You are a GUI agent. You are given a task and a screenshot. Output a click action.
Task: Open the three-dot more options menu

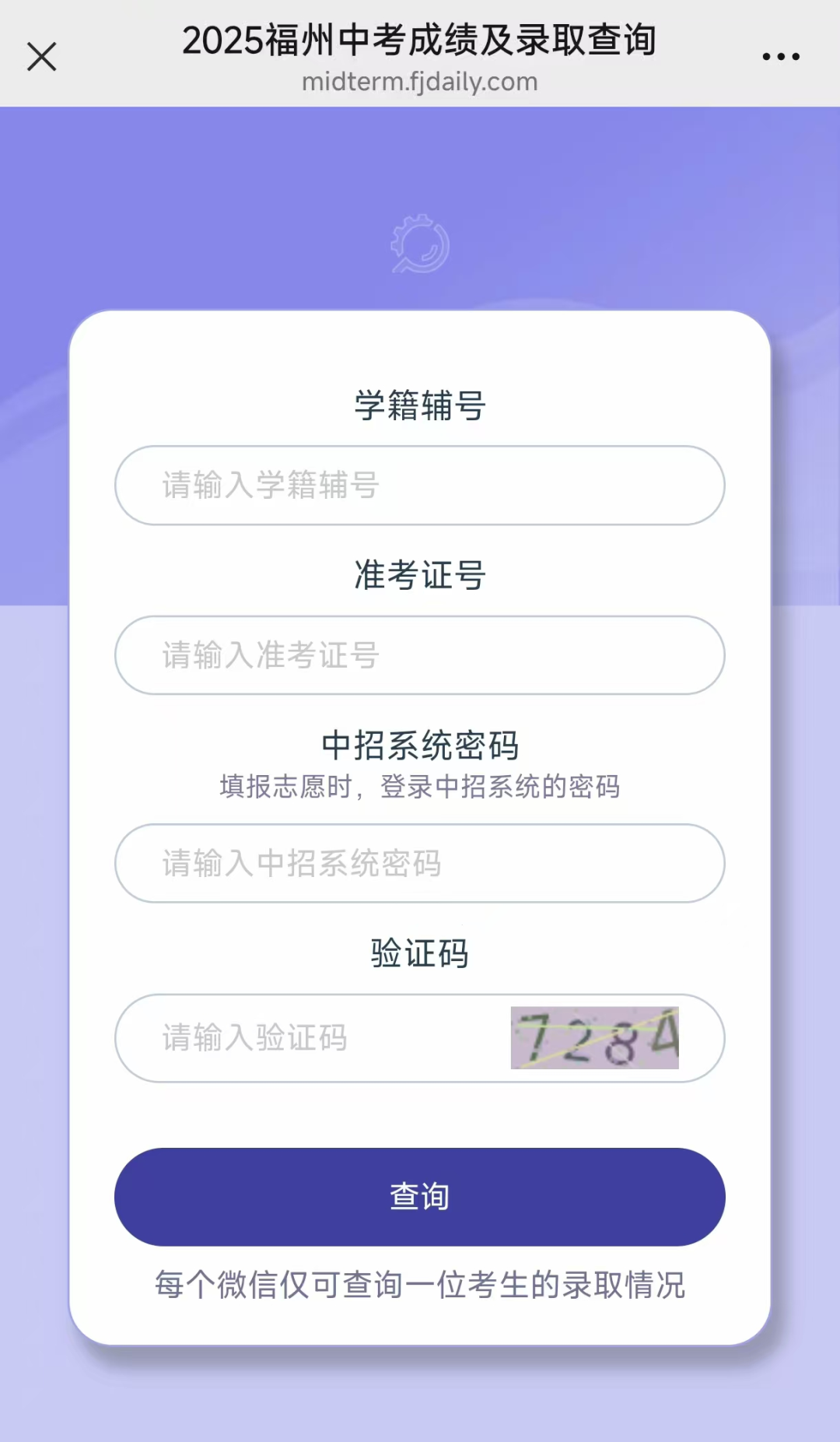tap(781, 57)
